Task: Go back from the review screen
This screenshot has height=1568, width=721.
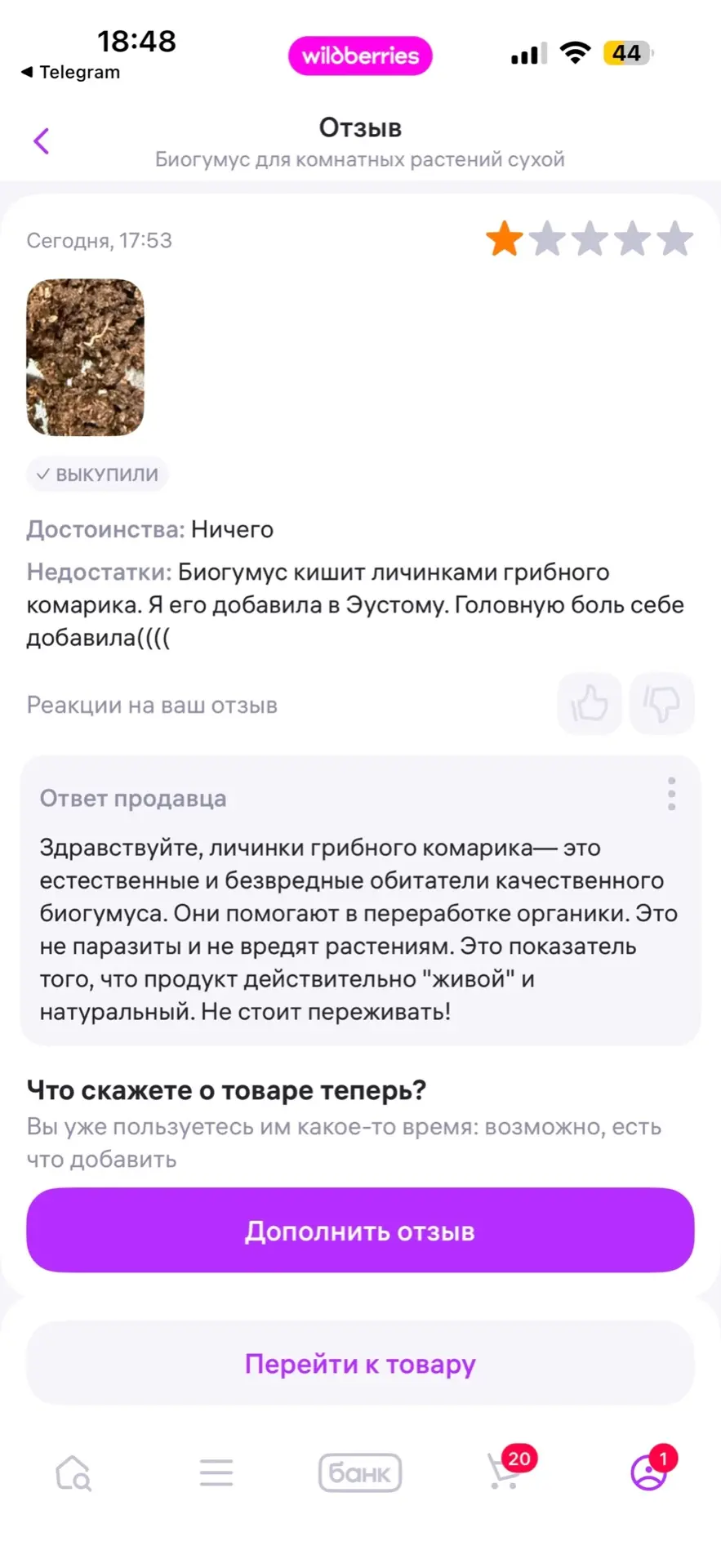Action: tap(42, 140)
